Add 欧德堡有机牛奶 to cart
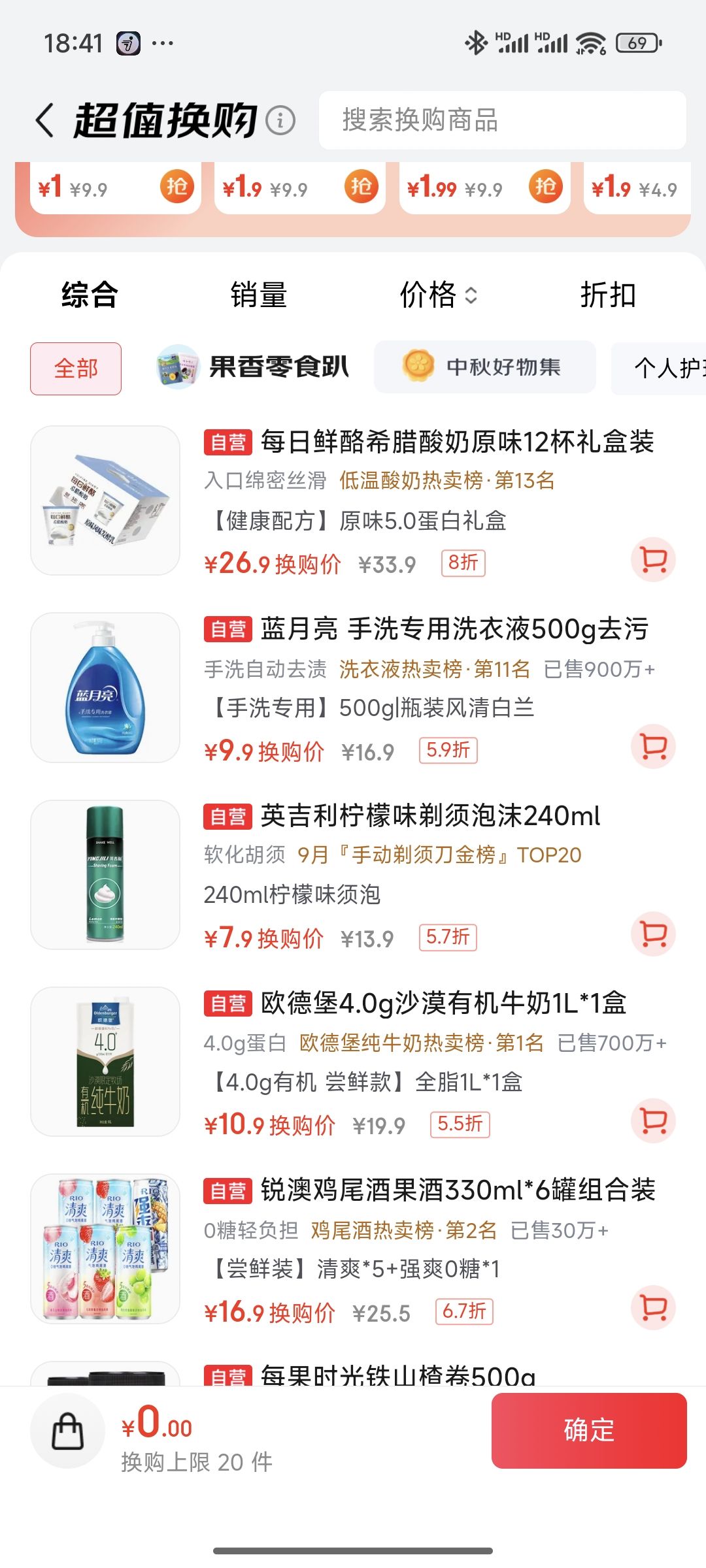Screen dimensions: 706x1568 pyautogui.click(x=653, y=1120)
